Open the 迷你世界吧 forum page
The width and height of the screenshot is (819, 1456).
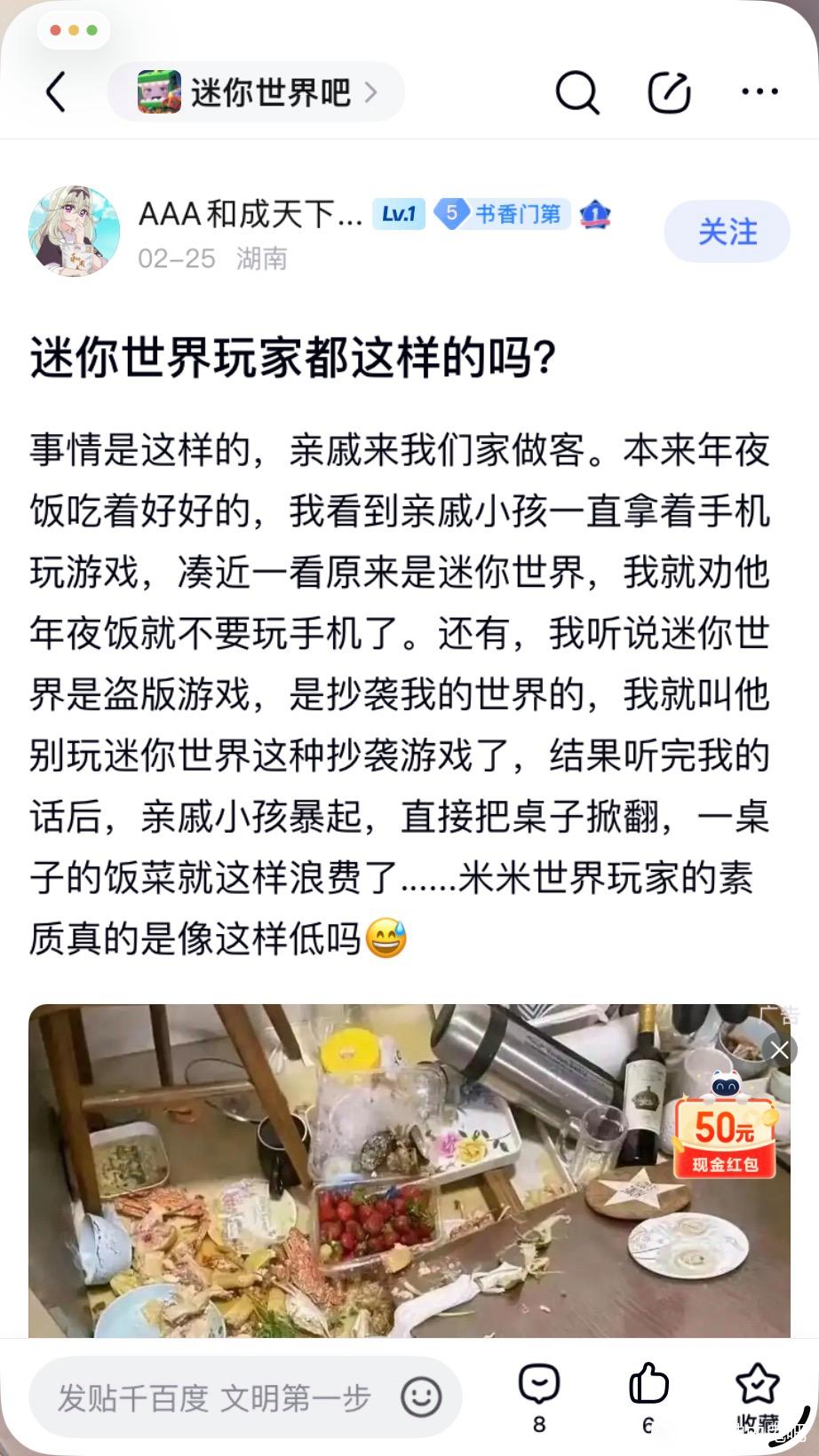pos(256,91)
